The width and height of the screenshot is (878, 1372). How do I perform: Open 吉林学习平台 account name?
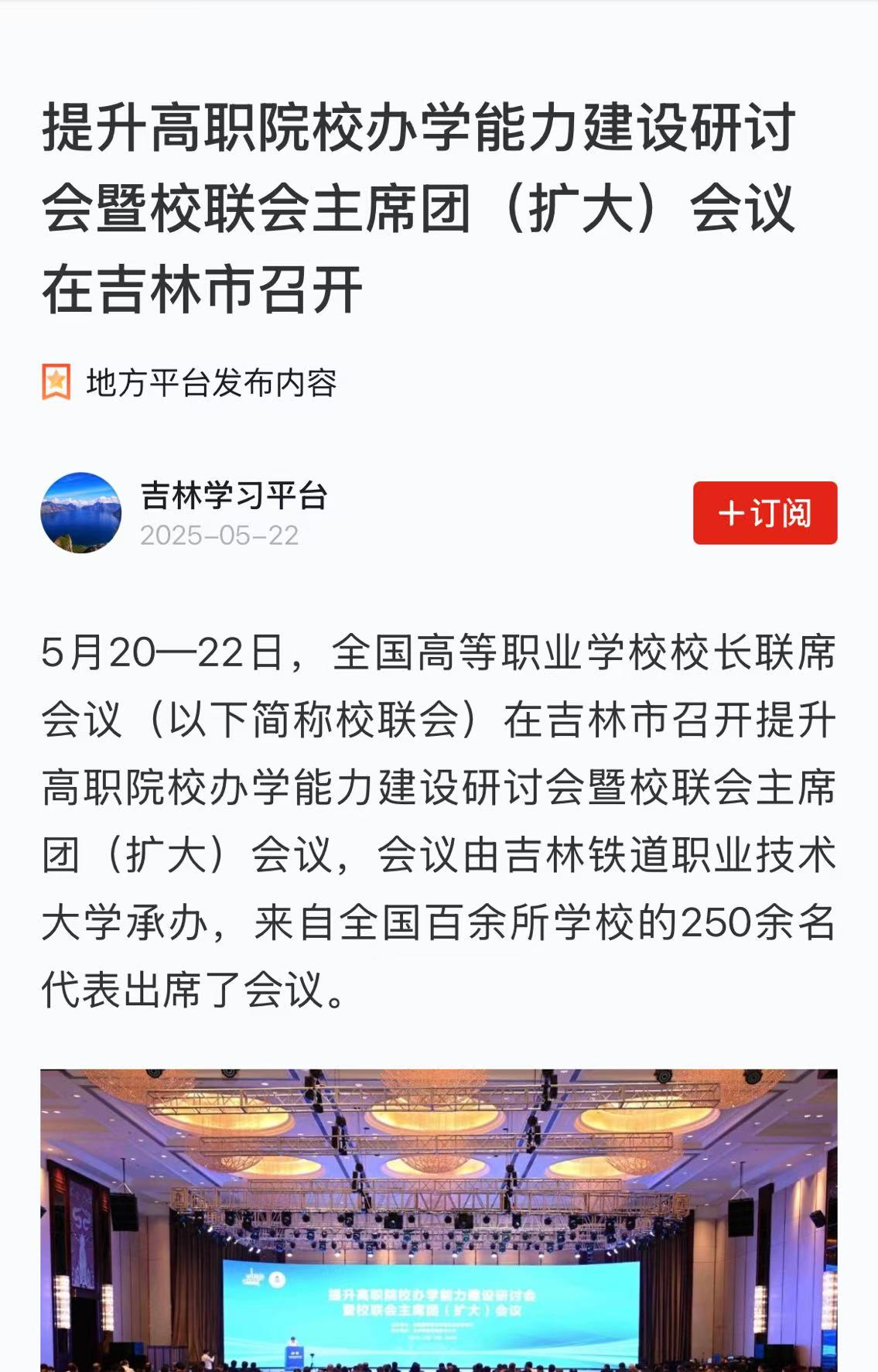click(x=234, y=496)
